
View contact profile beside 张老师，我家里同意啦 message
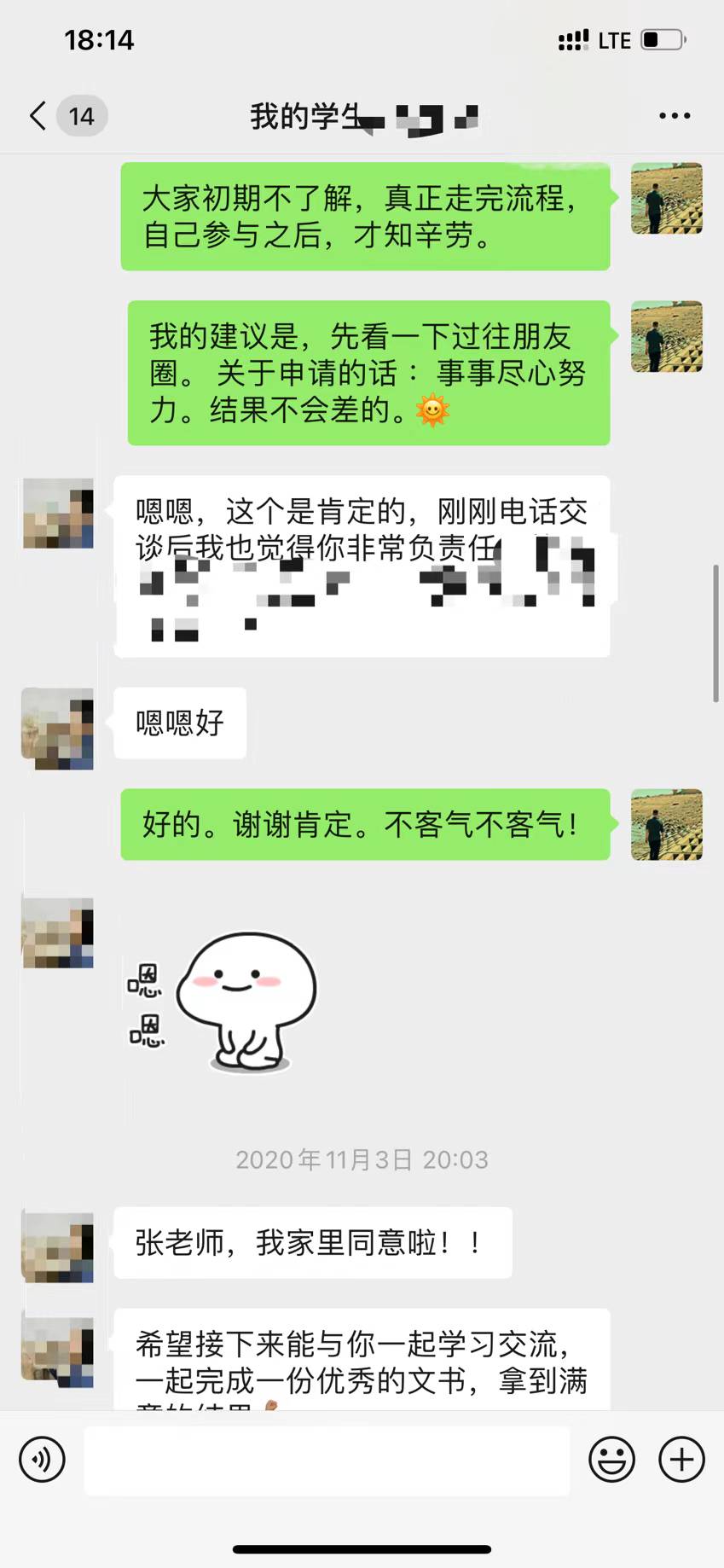(57, 1246)
